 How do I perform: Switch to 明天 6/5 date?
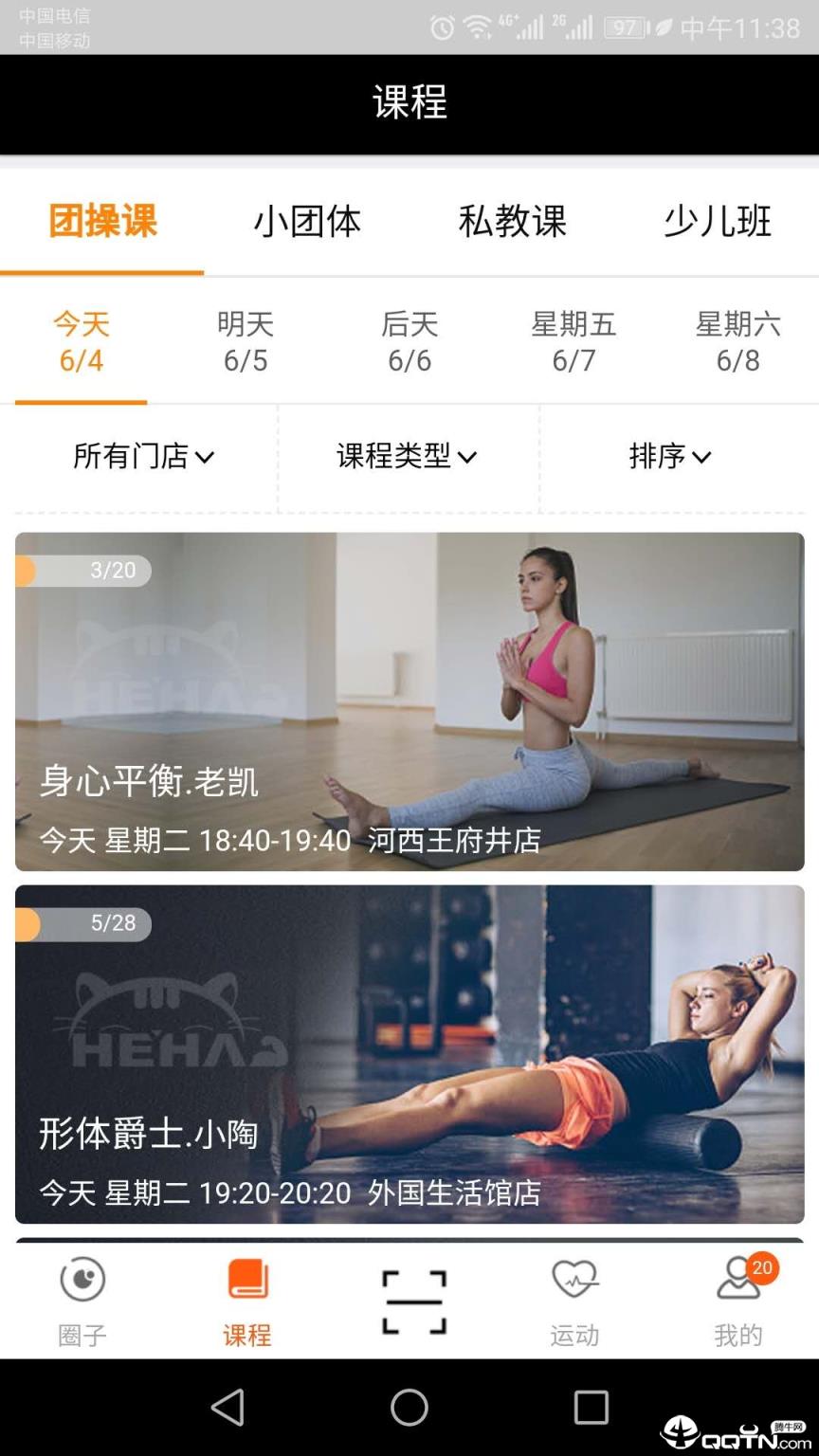pos(245,343)
